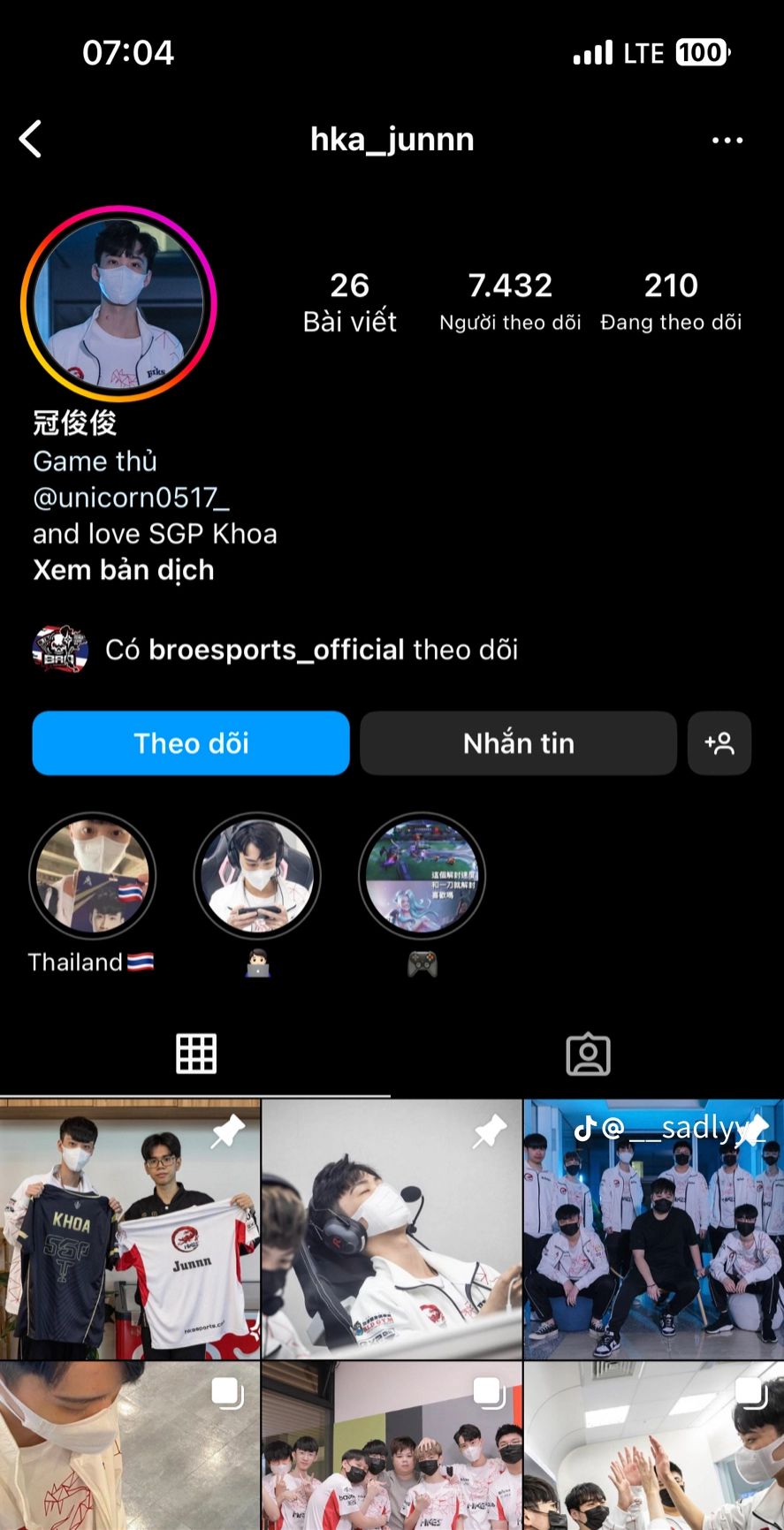Follow this account with Theo dõi
The image size is (784, 1530).
(x=191, y=743)
